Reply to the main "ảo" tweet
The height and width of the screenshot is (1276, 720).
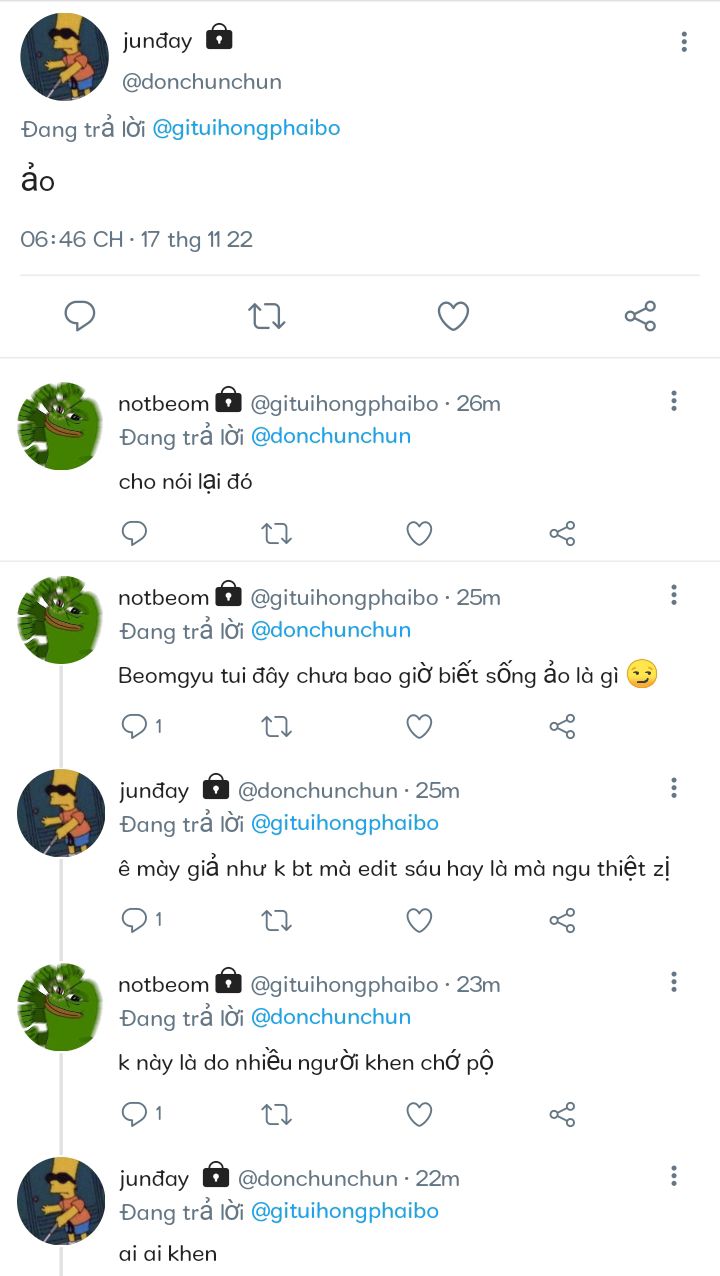(x=80, y=316)
